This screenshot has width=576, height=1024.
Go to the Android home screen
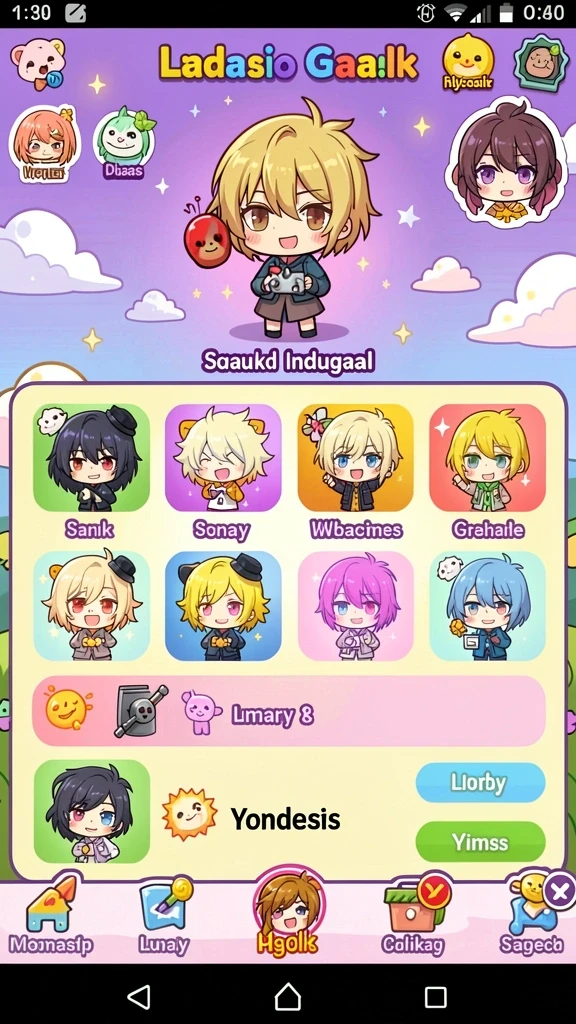pos(288,997)
